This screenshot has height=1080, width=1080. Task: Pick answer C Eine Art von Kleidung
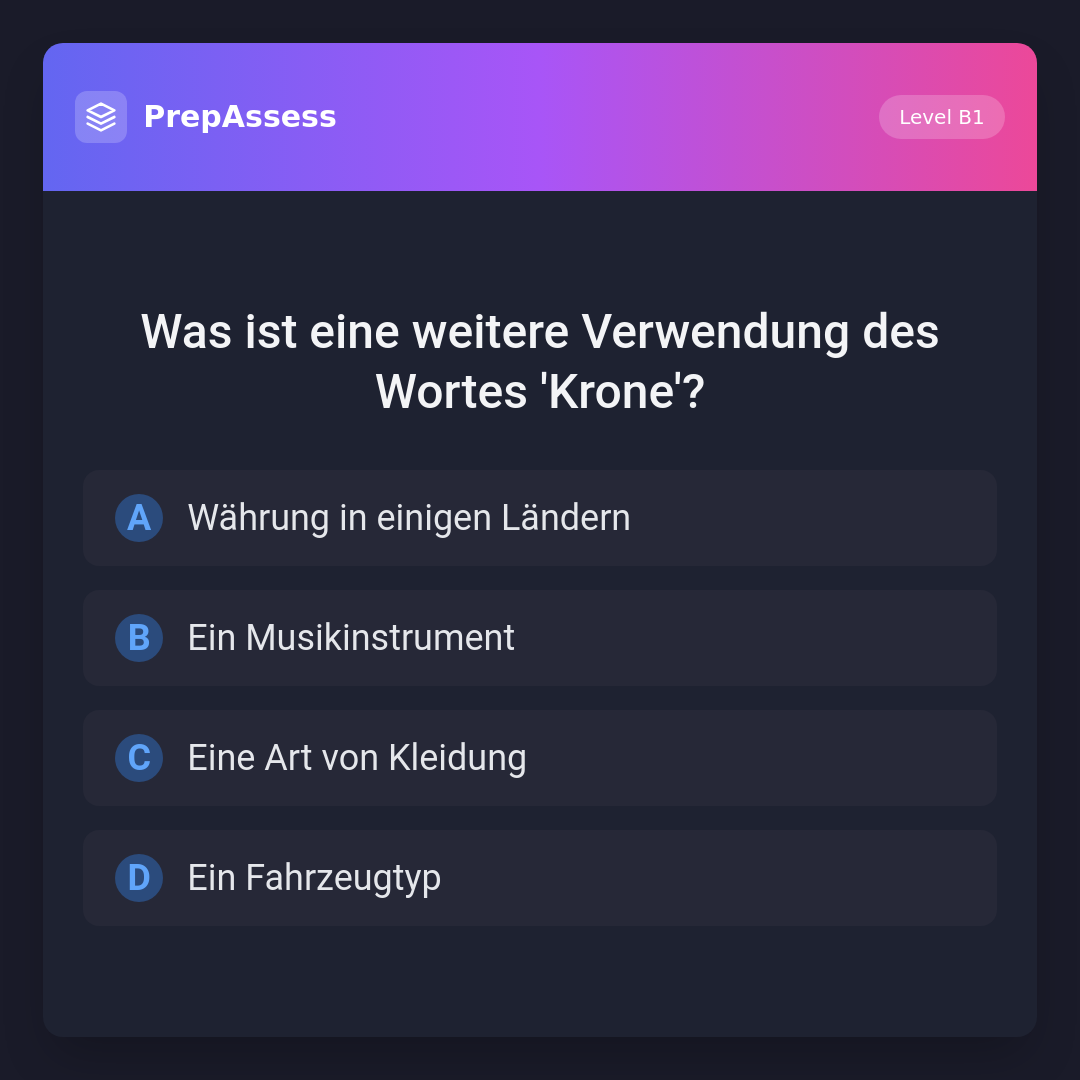tap(540, 758)
